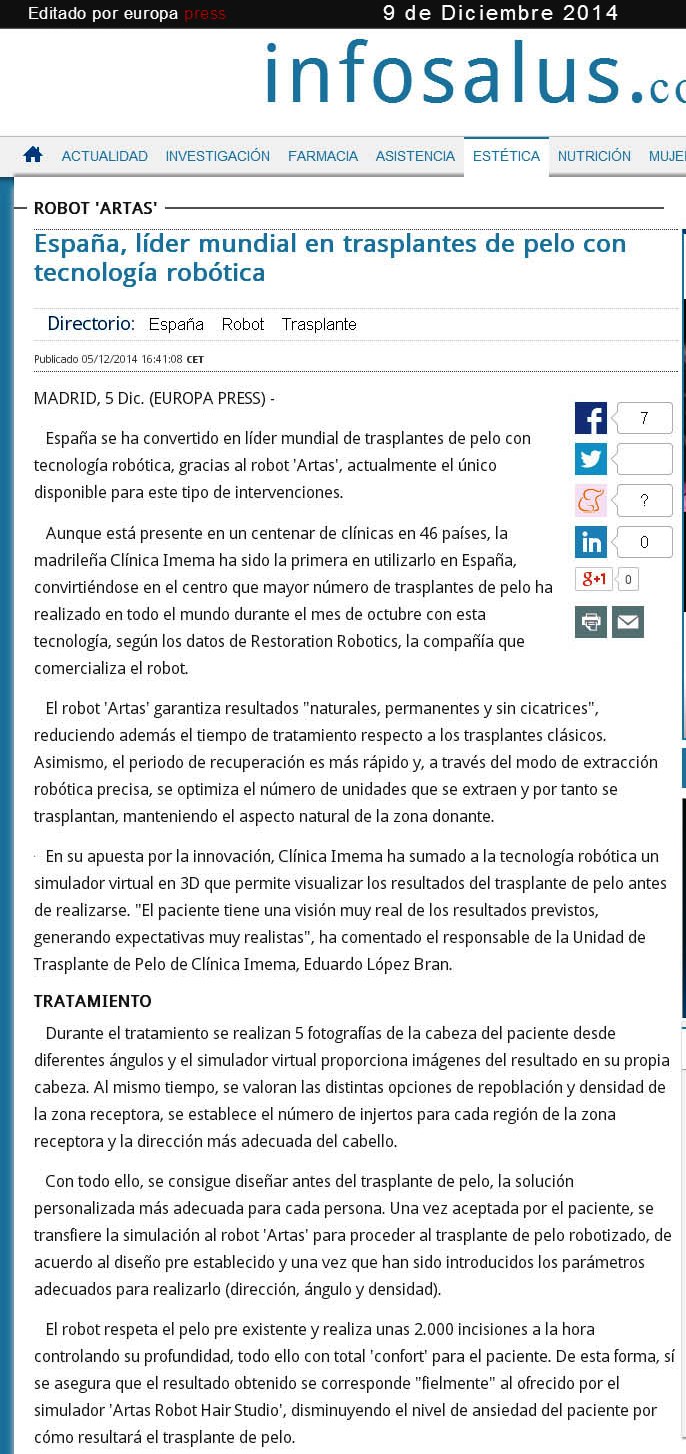The image size is (686, 1454).
Task: Share the article on Facebook
Action: pyautogui.click(x=591, y=418)
